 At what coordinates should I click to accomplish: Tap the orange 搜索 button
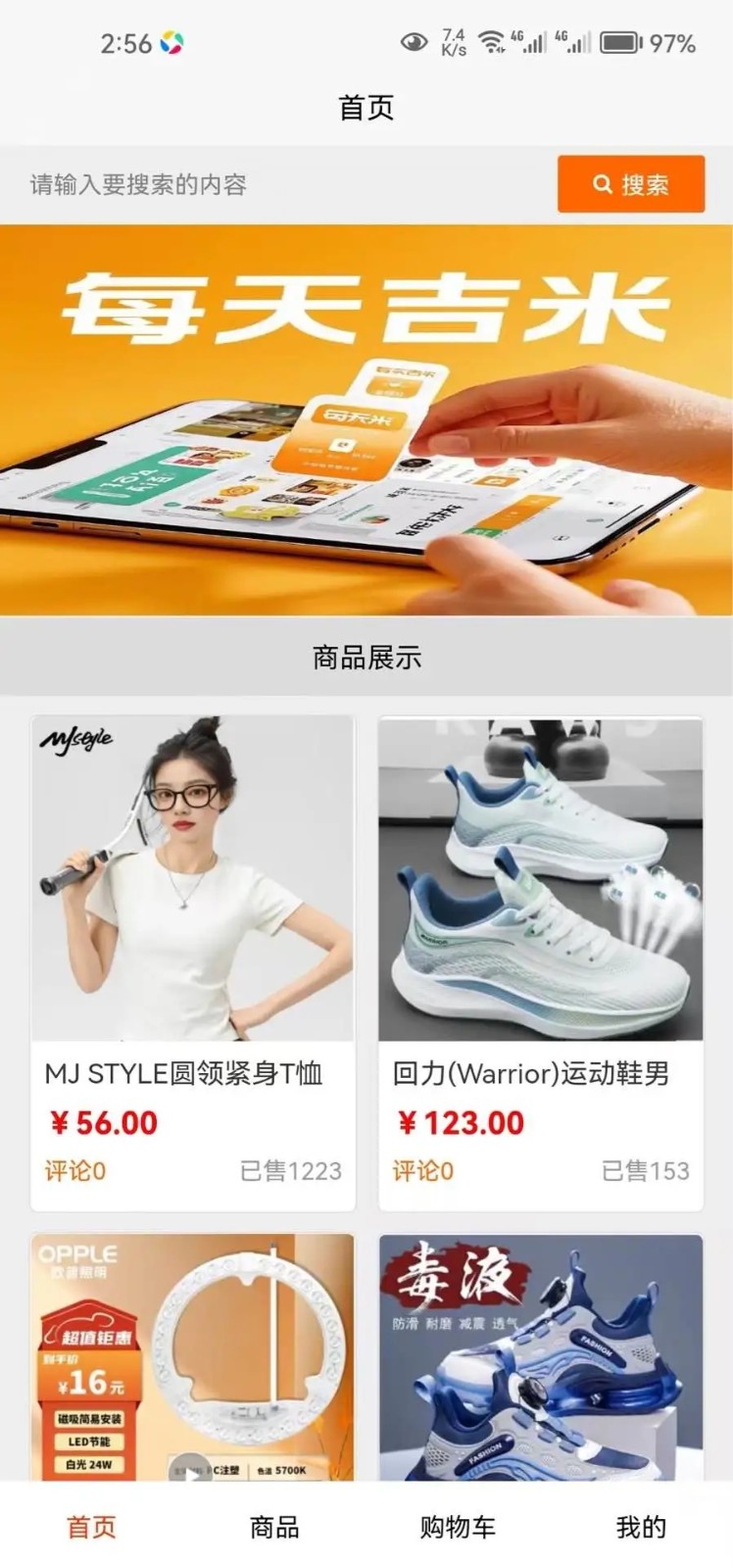pos(631,184)
